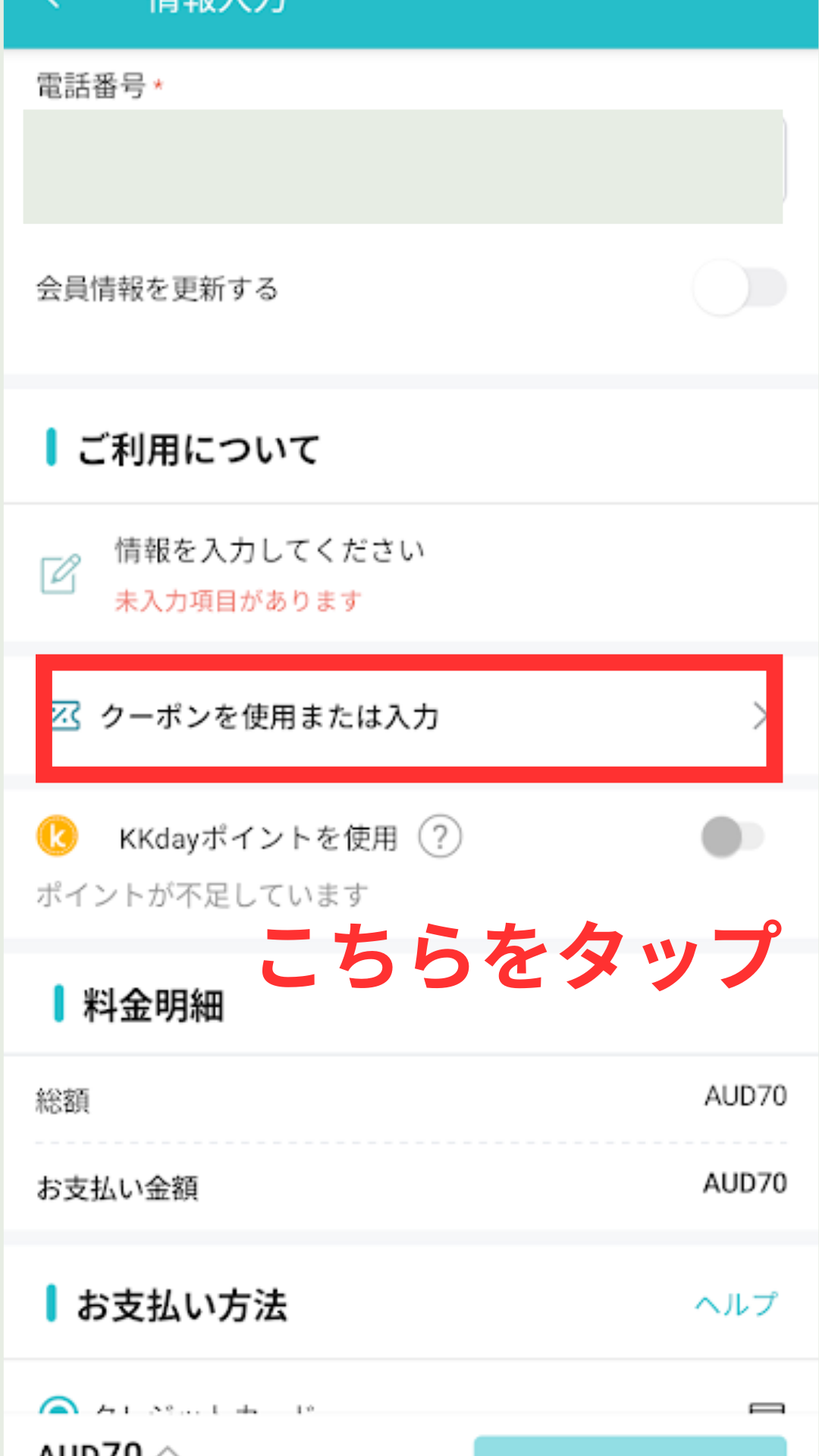Open the KKday points help question mark

(x=440, y=836)
